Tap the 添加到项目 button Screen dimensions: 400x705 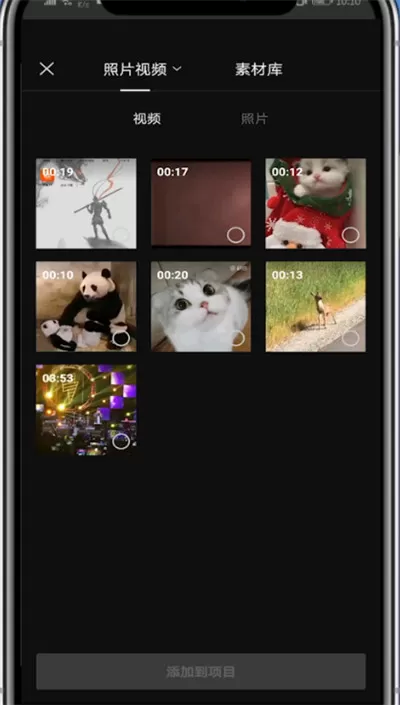click(201, 672)
